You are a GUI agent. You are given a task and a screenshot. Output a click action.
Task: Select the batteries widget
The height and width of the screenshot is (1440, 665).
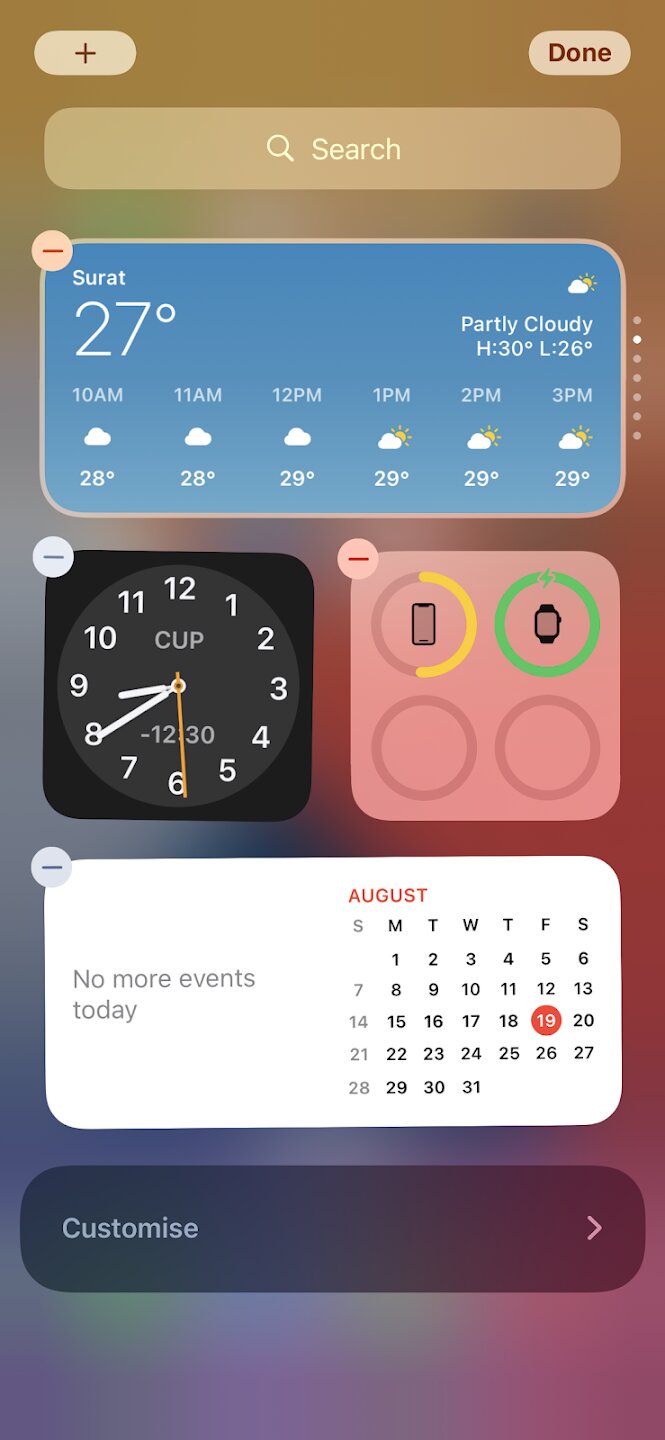click(485, 686)
